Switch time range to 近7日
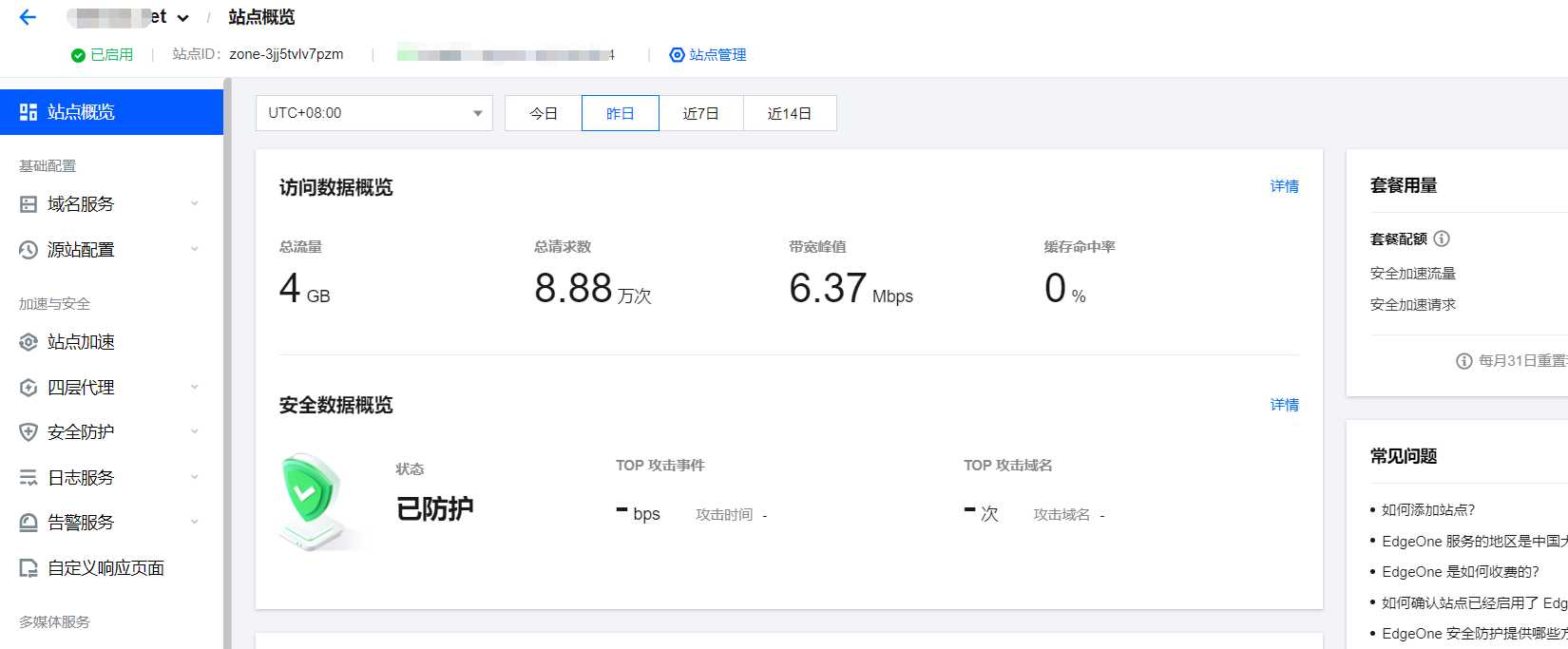This screenshot has height=649, width=1568. coord(700,113)
